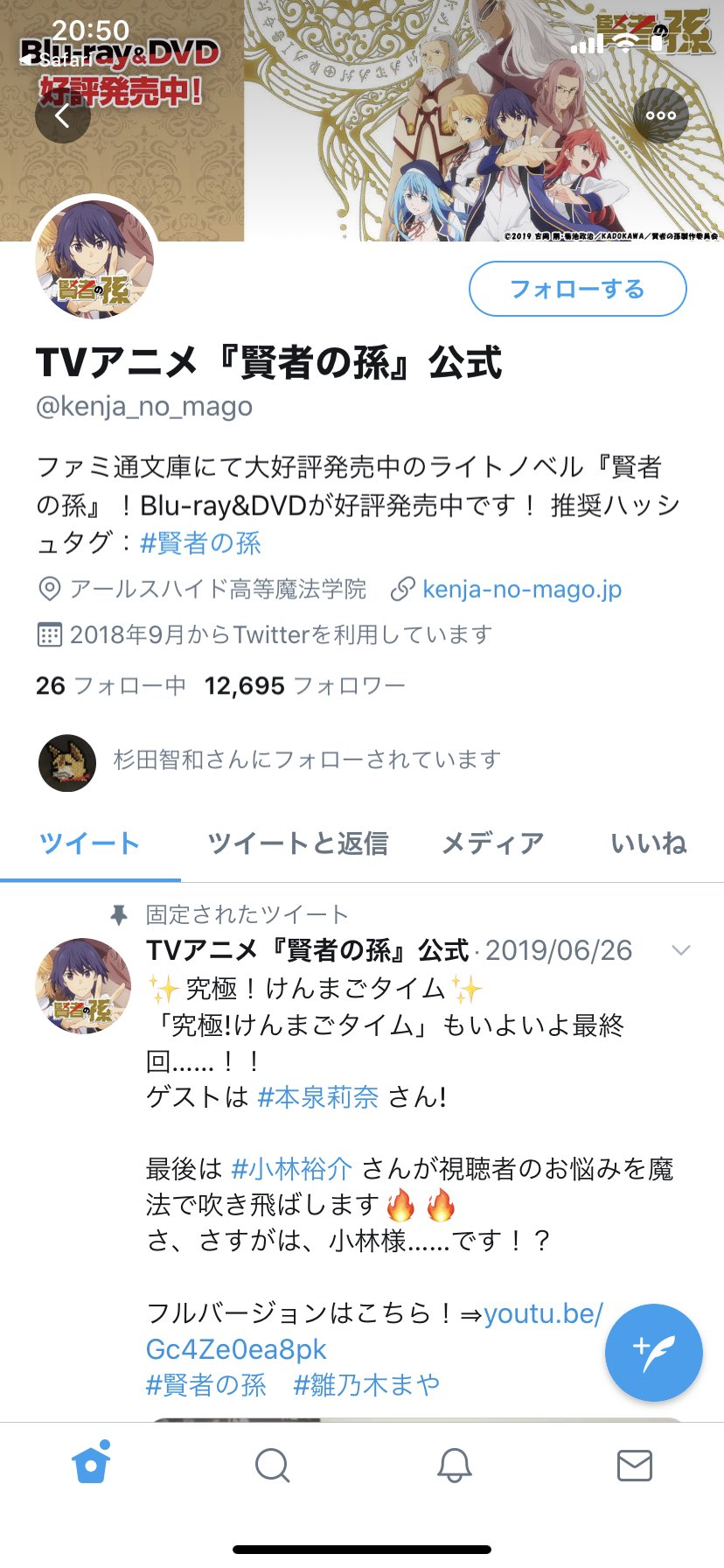Switch to the いいね tab
724x1568 pixels.
click(x=649, y=843)
